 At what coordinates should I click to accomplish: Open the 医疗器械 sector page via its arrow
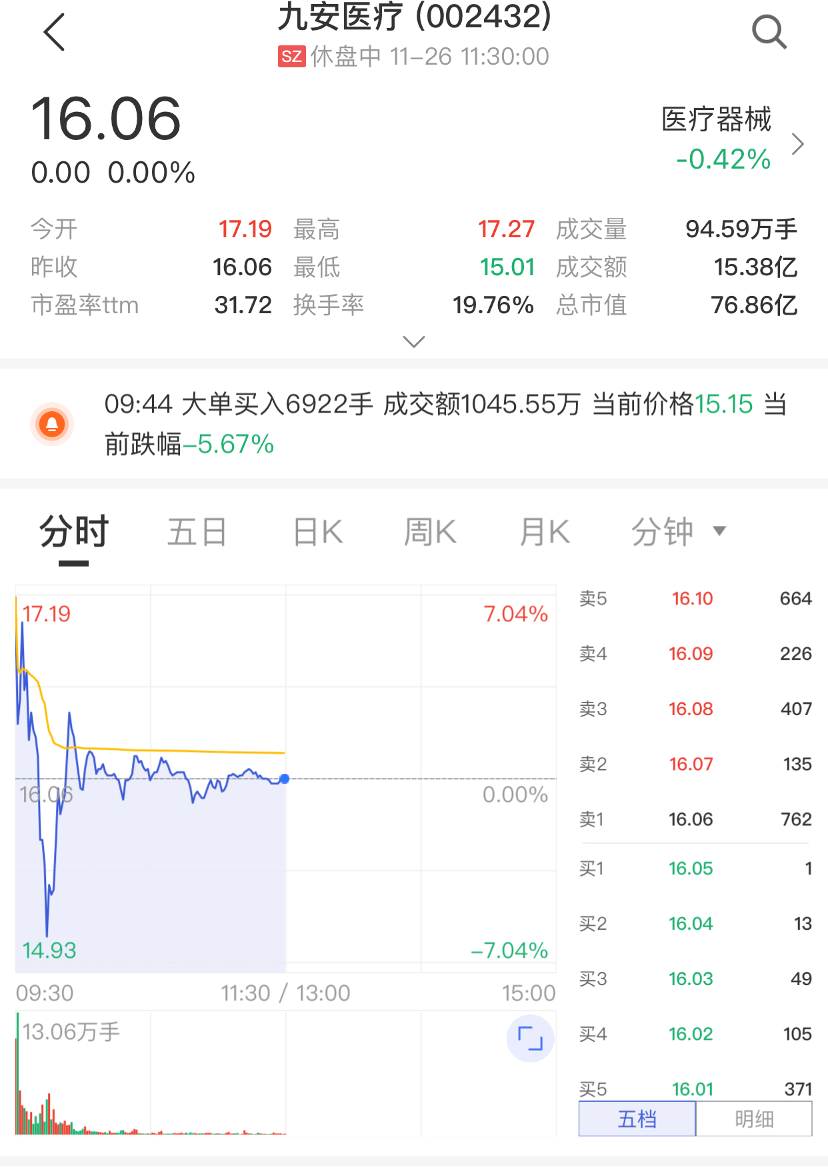[x=797, y=144]
